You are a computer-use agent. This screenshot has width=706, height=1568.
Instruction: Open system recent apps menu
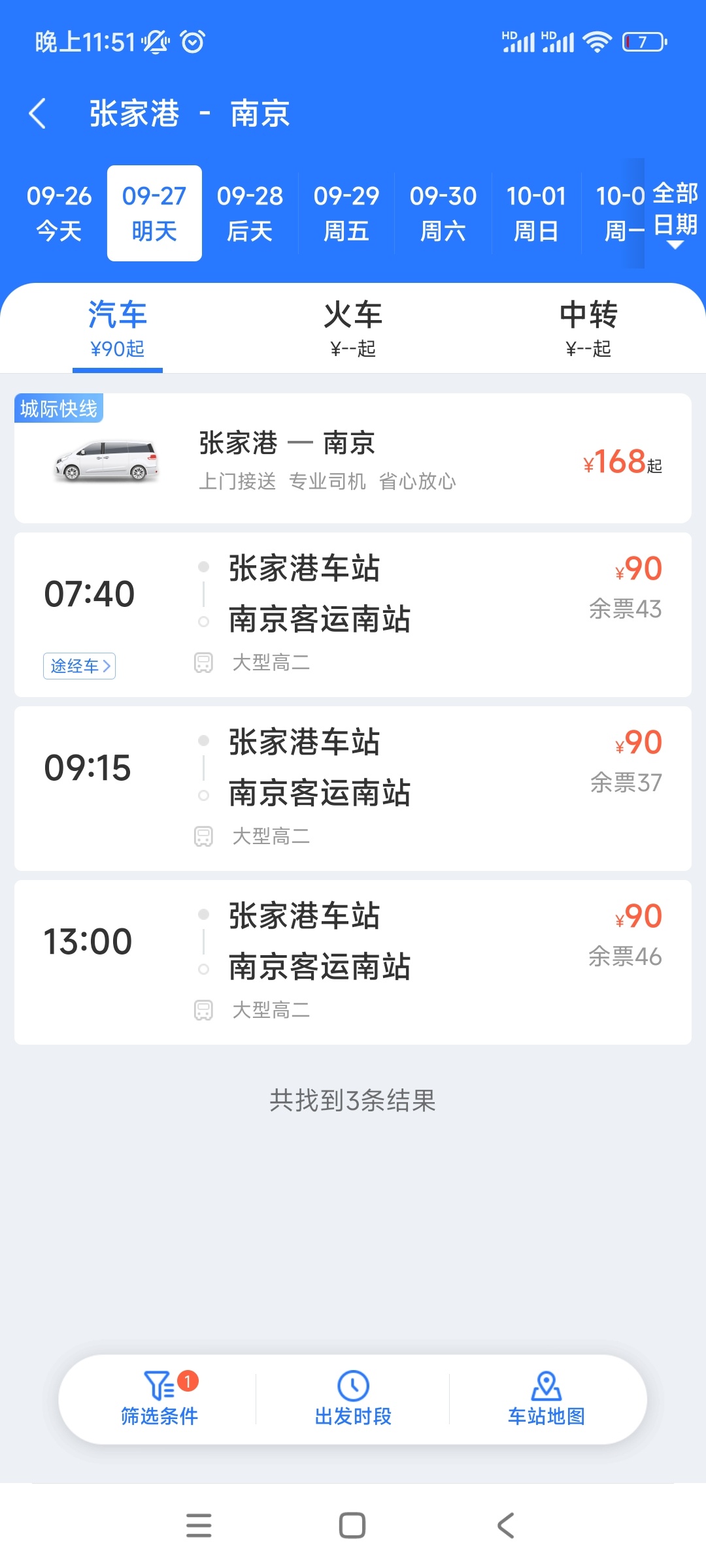(199, 1526)
